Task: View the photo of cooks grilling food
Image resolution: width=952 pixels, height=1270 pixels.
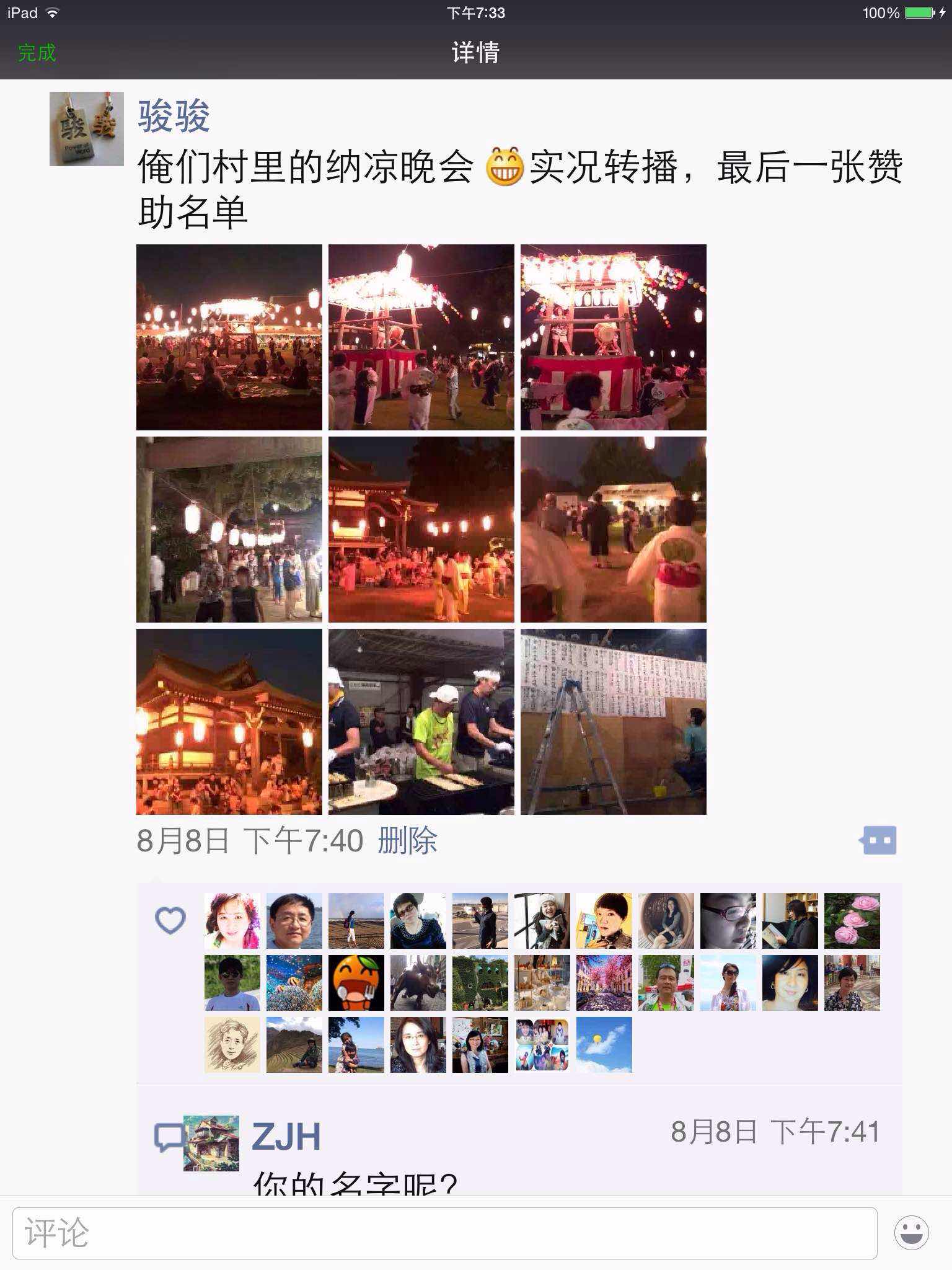Action: [x=421, y=722]
